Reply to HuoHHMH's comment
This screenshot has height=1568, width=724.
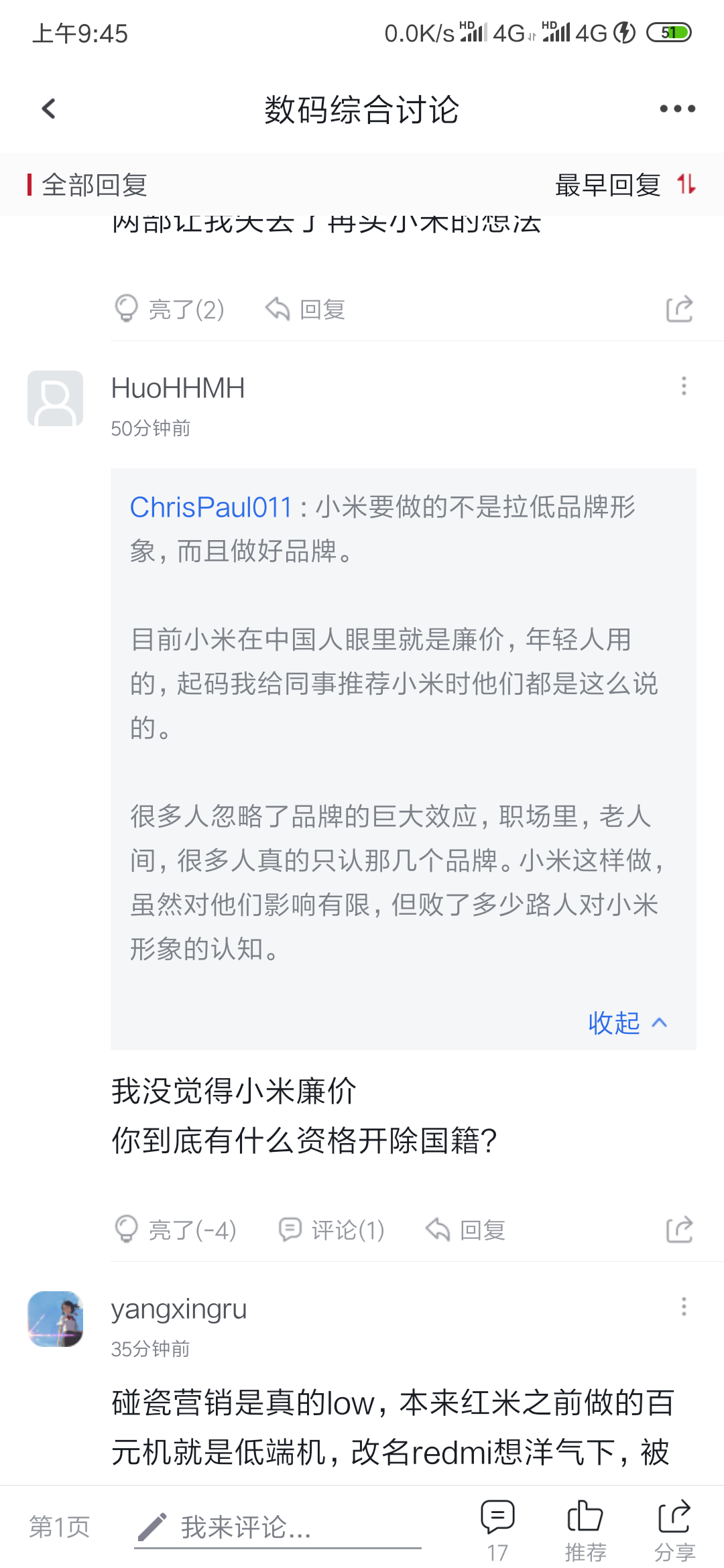pyautogui.click(x=465, y=1230)
